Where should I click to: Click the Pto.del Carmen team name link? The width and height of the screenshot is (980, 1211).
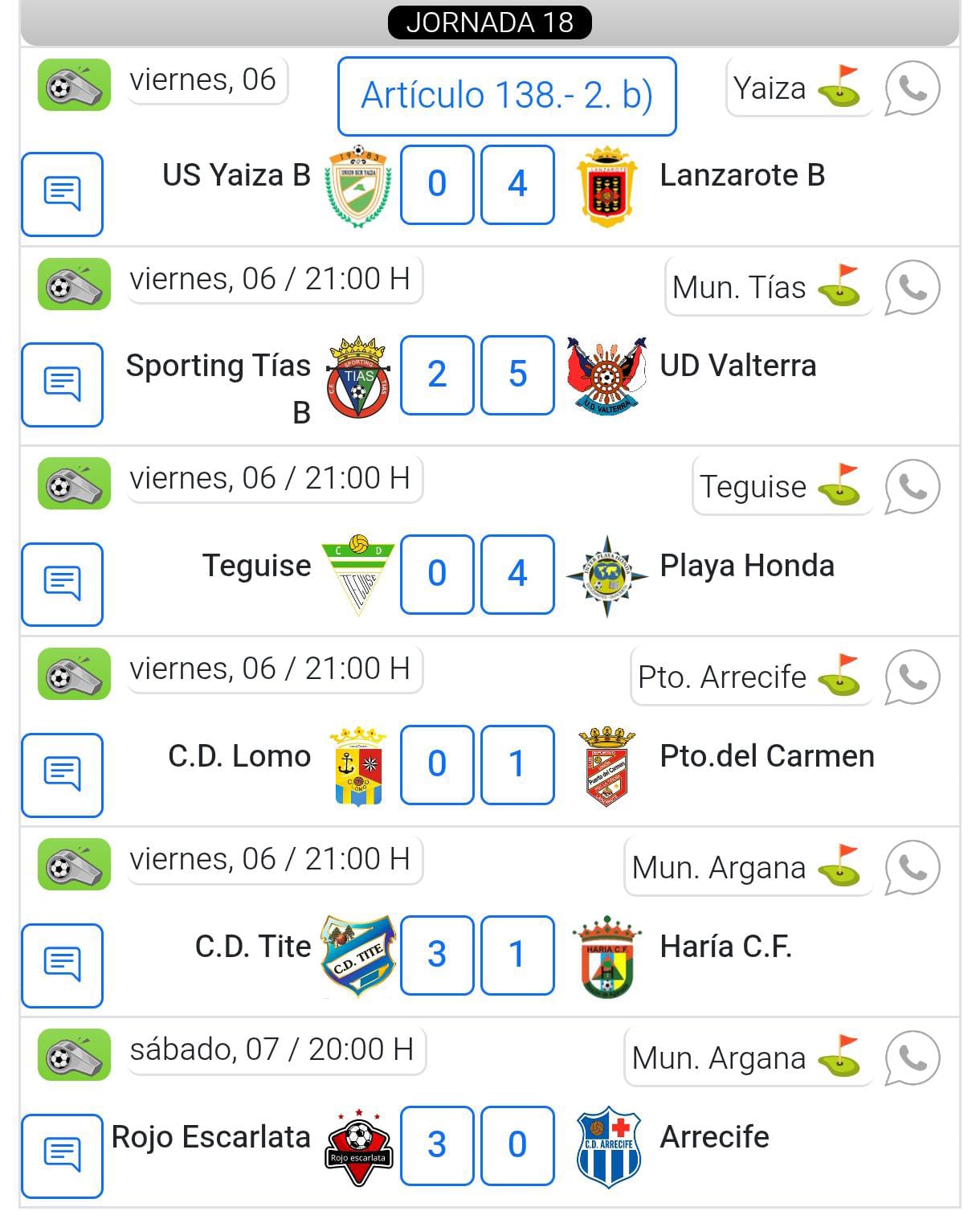pyautogui.click(x=769, y=755)
